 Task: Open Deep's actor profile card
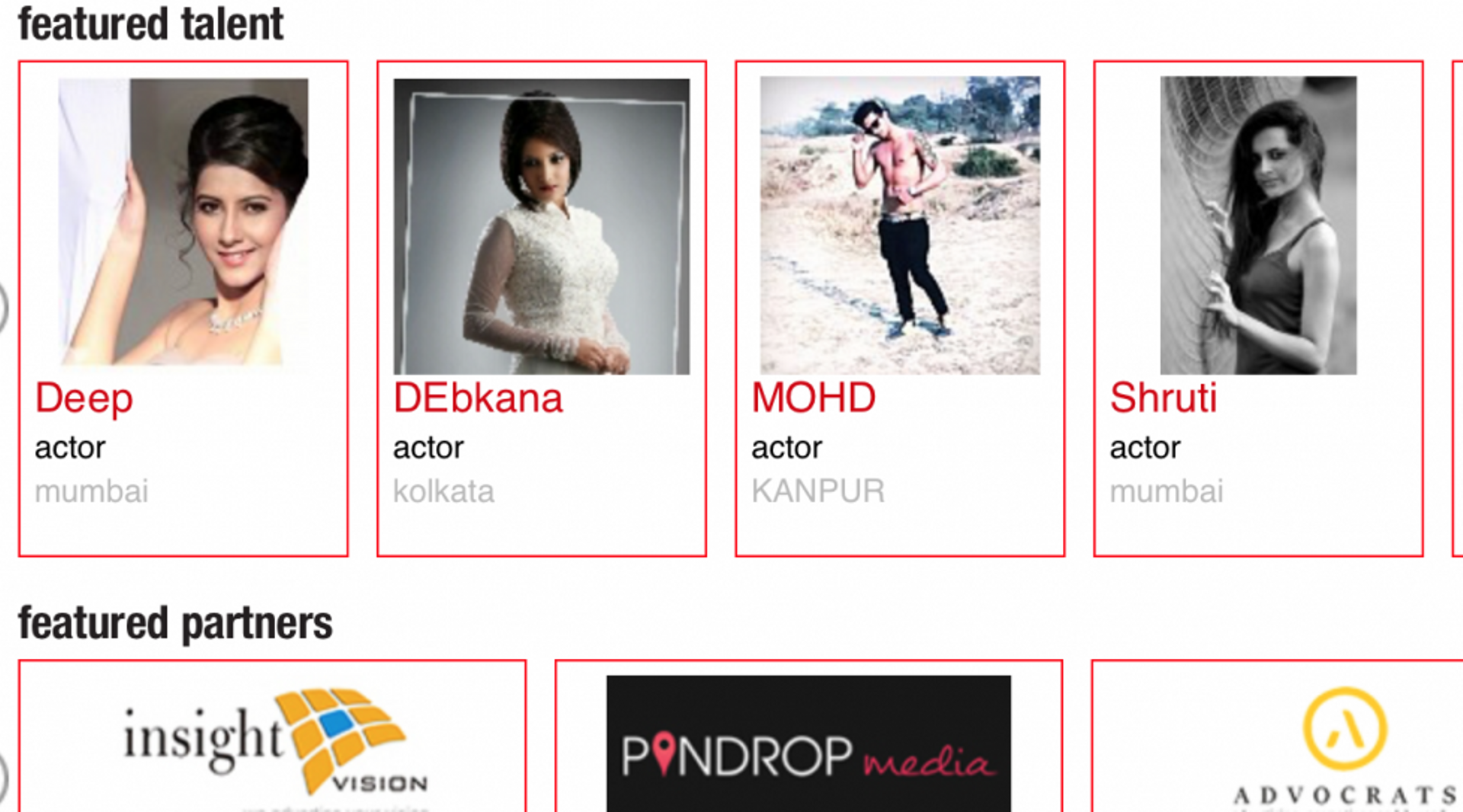[183, 308]
